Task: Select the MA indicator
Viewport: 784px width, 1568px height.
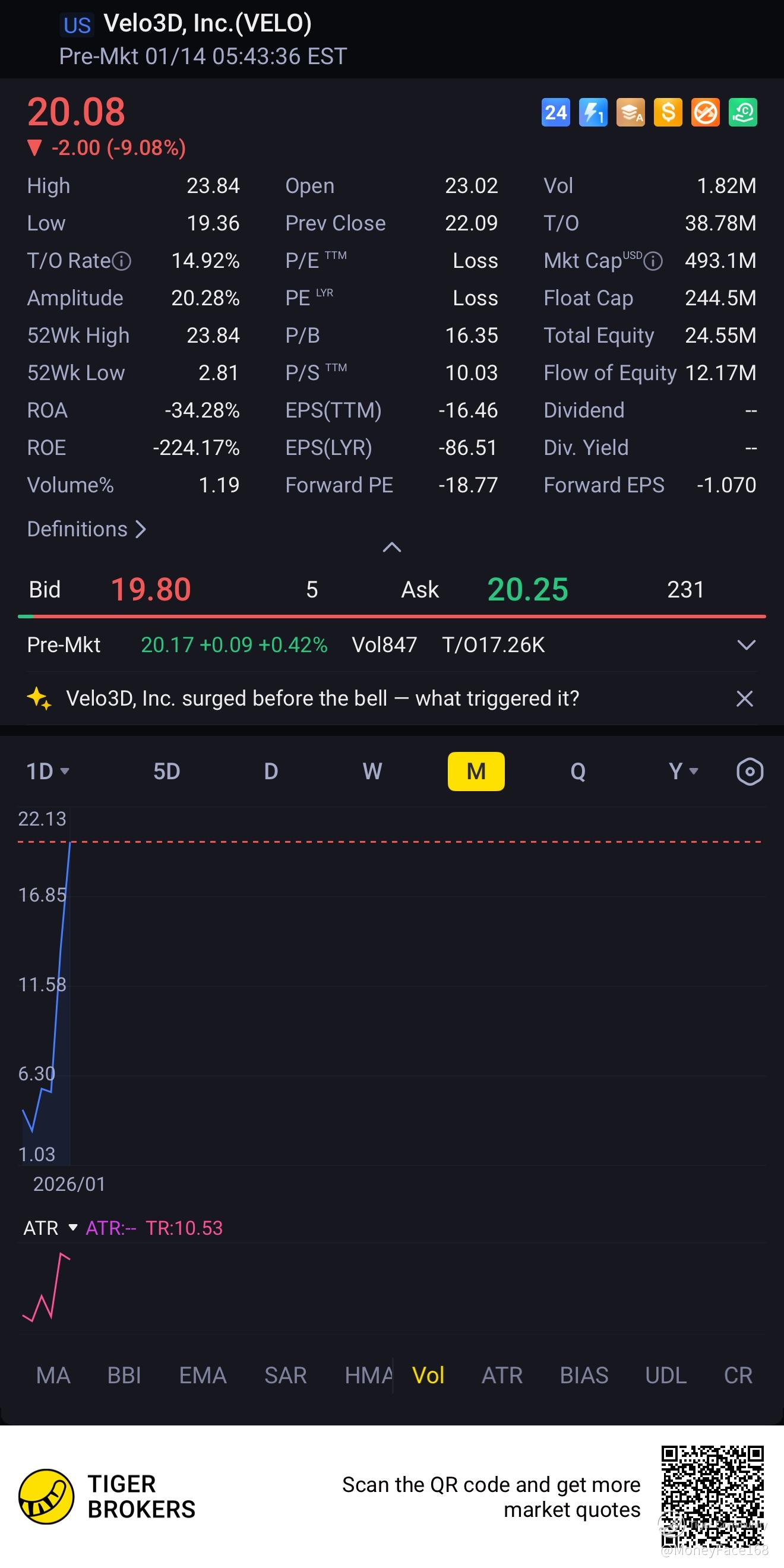Action: tap(53, 1375)
